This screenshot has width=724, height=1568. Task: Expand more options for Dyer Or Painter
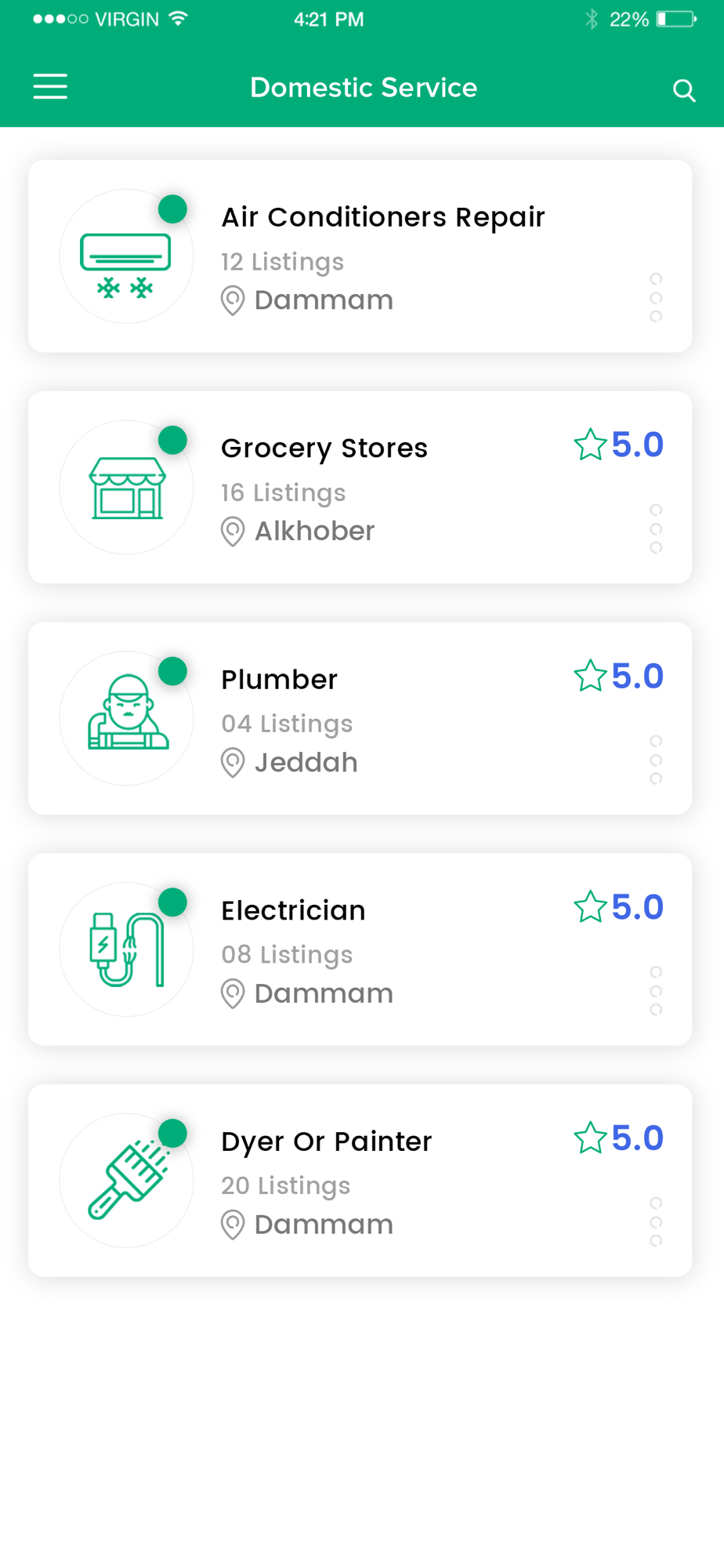(x=656, y=1221)
